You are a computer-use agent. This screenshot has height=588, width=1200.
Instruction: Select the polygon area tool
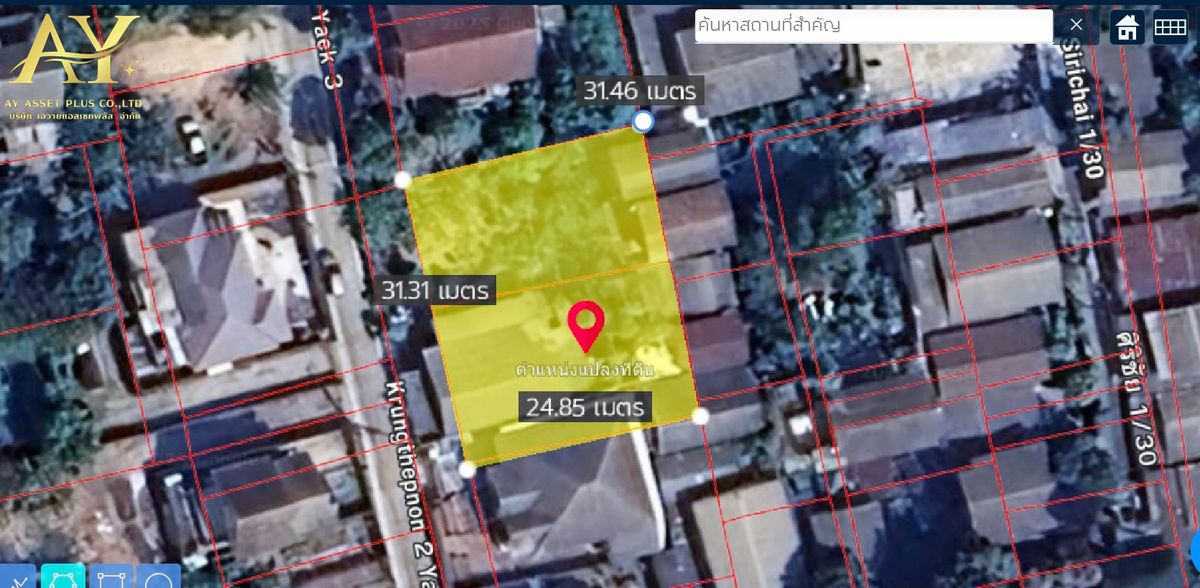(x=63, y=578)
